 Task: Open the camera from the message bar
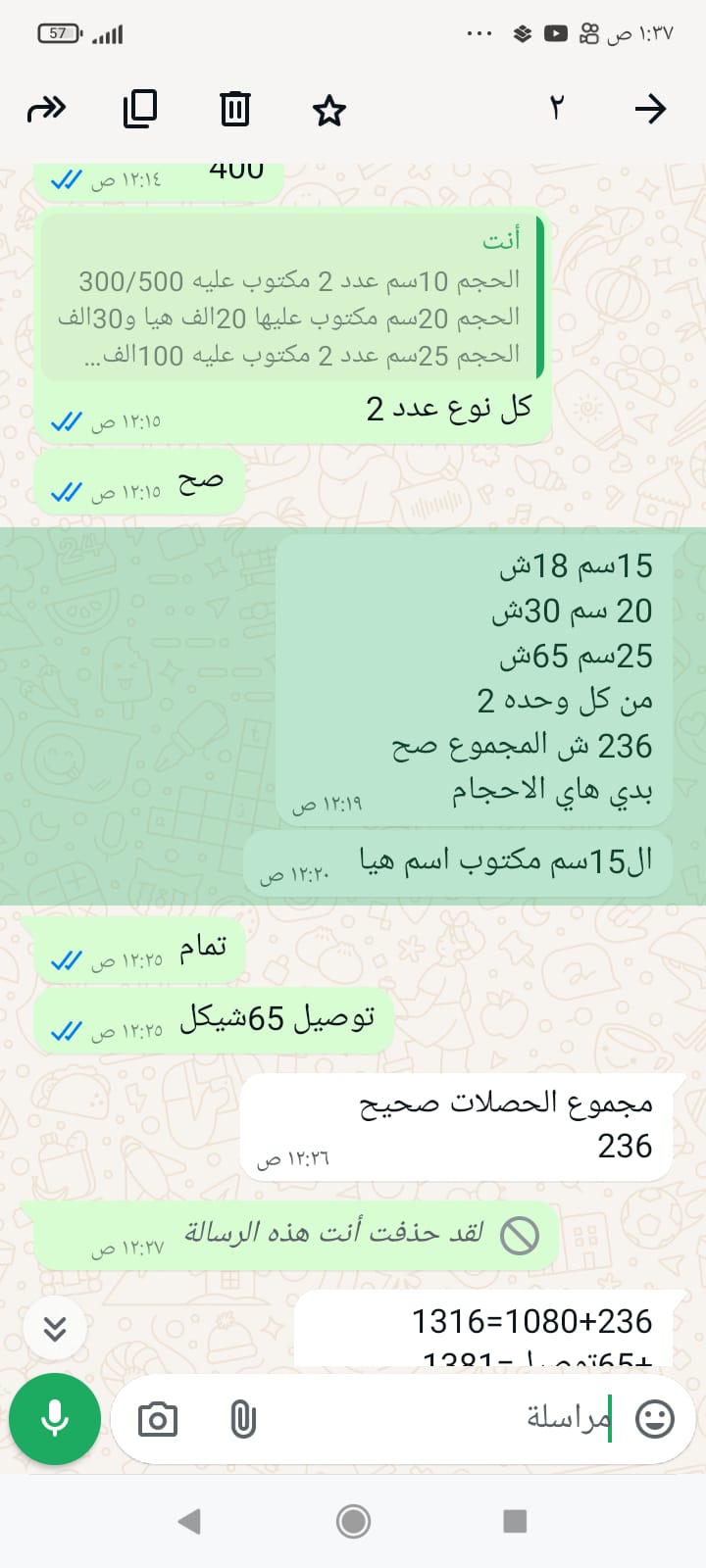[x=158, y=1419]
